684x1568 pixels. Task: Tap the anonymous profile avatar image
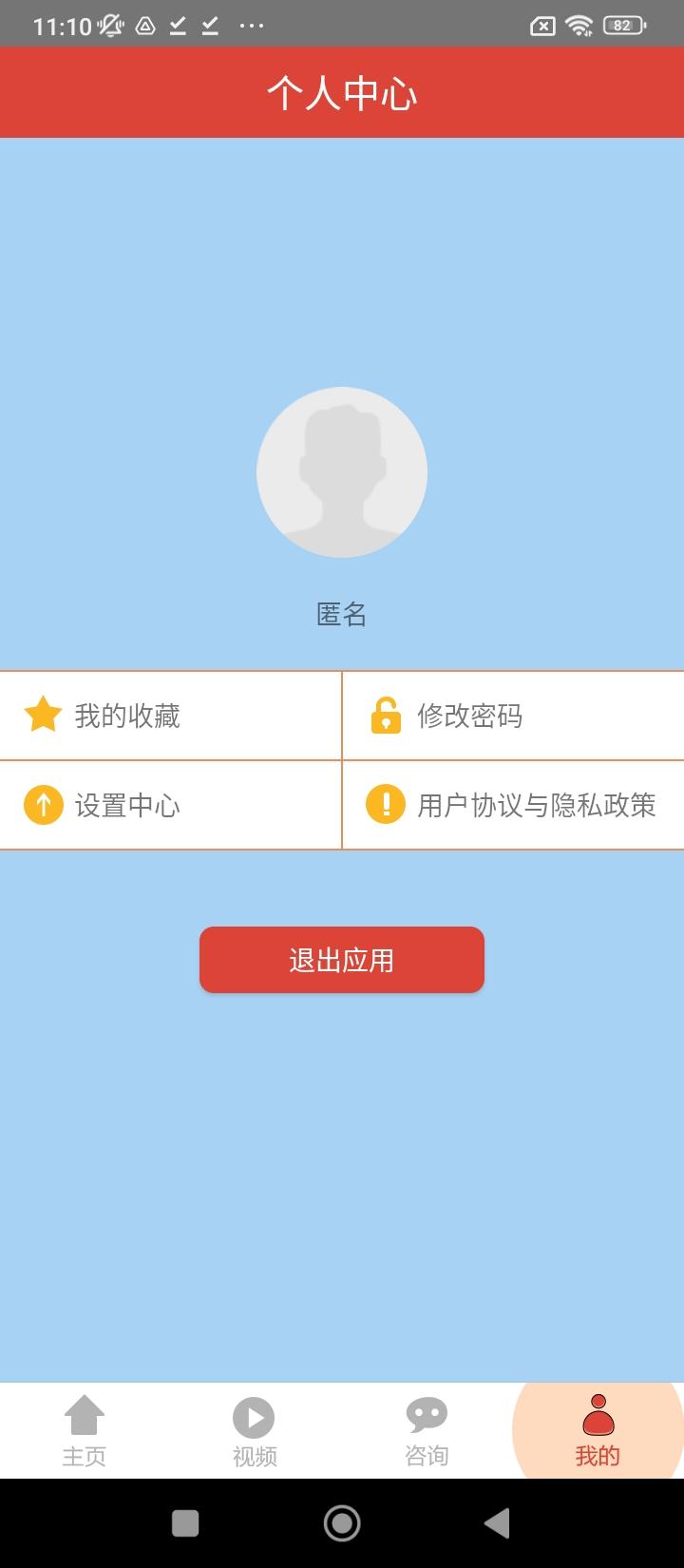tap(342, 472)
